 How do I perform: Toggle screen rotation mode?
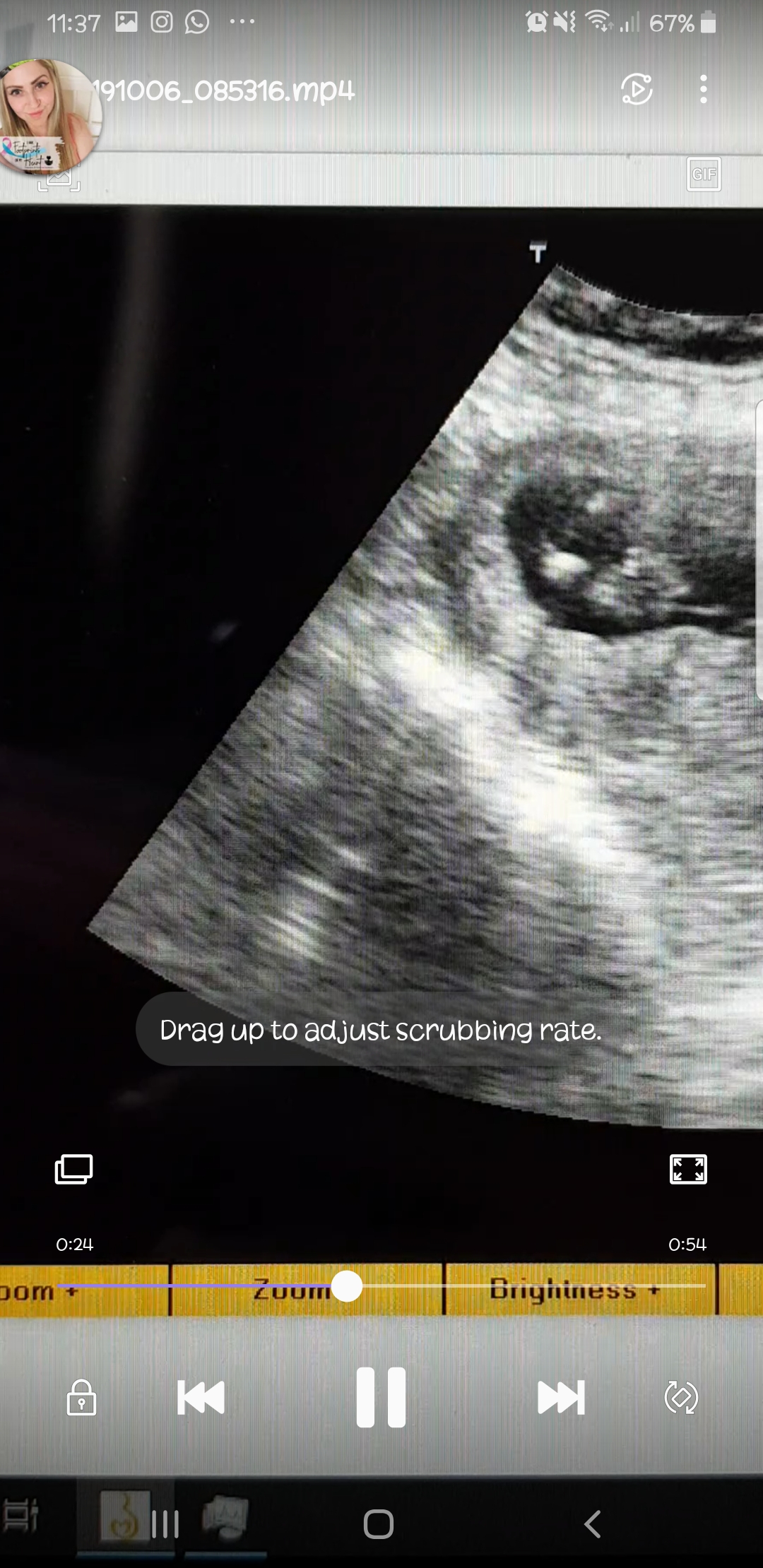(681, 1397)
